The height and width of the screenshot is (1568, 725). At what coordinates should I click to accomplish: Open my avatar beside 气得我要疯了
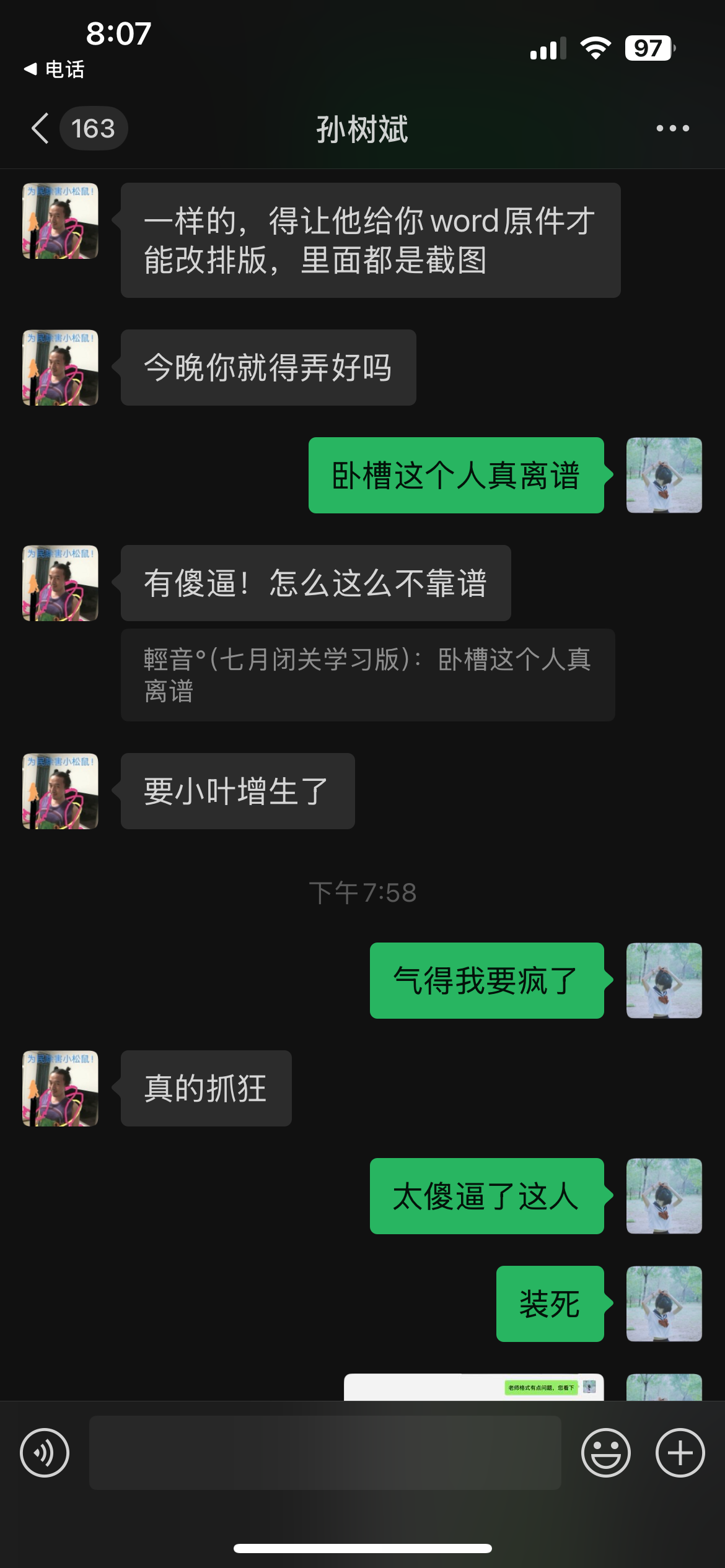tap(664, 980)
